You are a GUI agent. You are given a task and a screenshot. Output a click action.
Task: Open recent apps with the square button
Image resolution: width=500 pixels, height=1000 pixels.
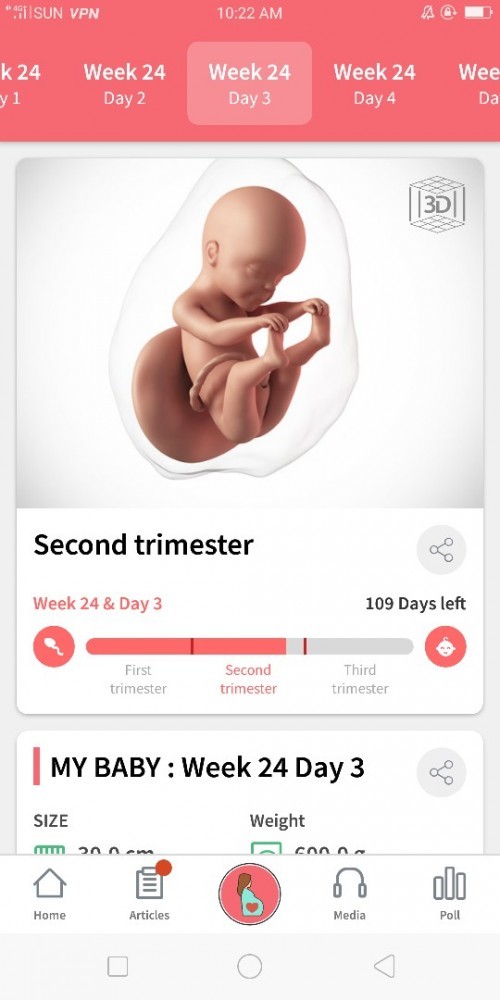(118, 966)
